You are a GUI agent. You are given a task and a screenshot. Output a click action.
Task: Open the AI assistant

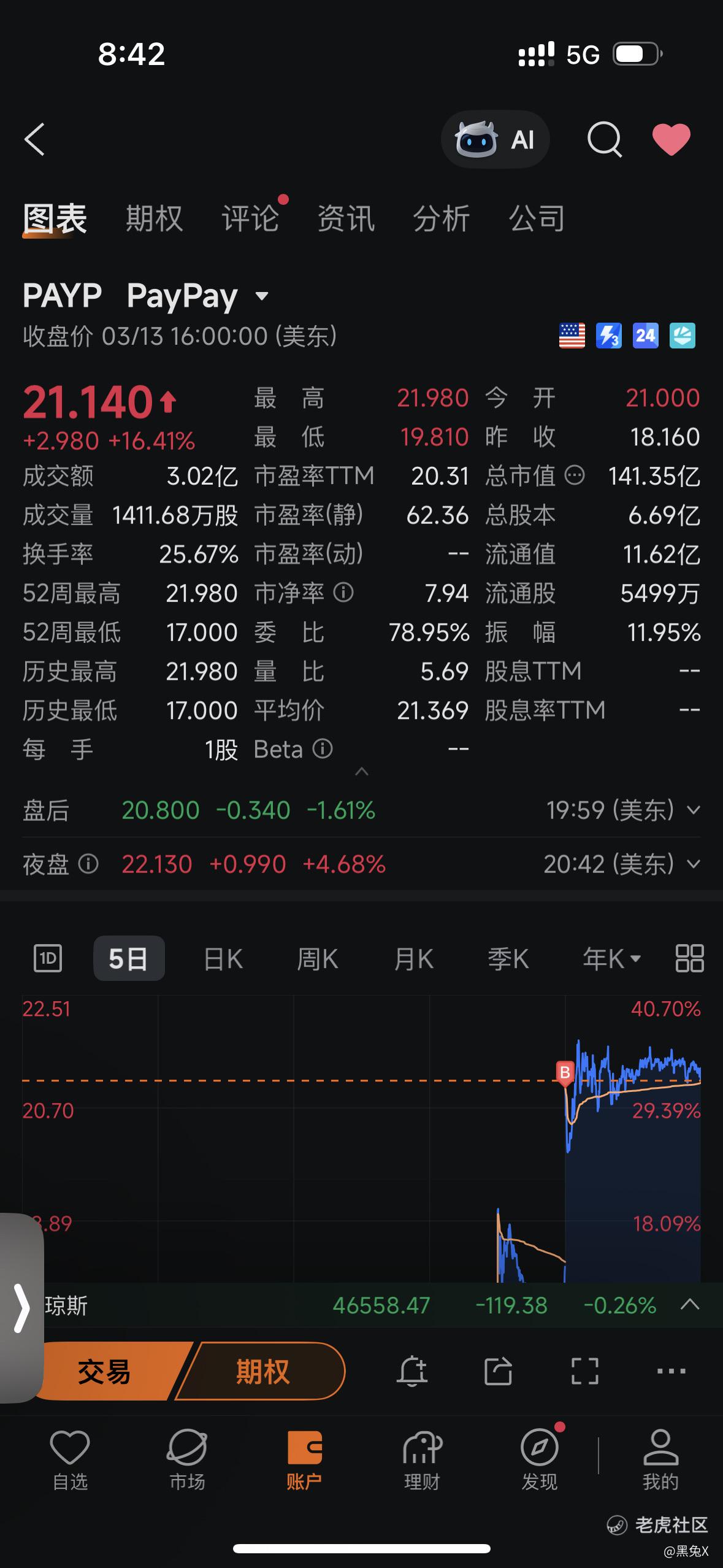coord(495,139)
